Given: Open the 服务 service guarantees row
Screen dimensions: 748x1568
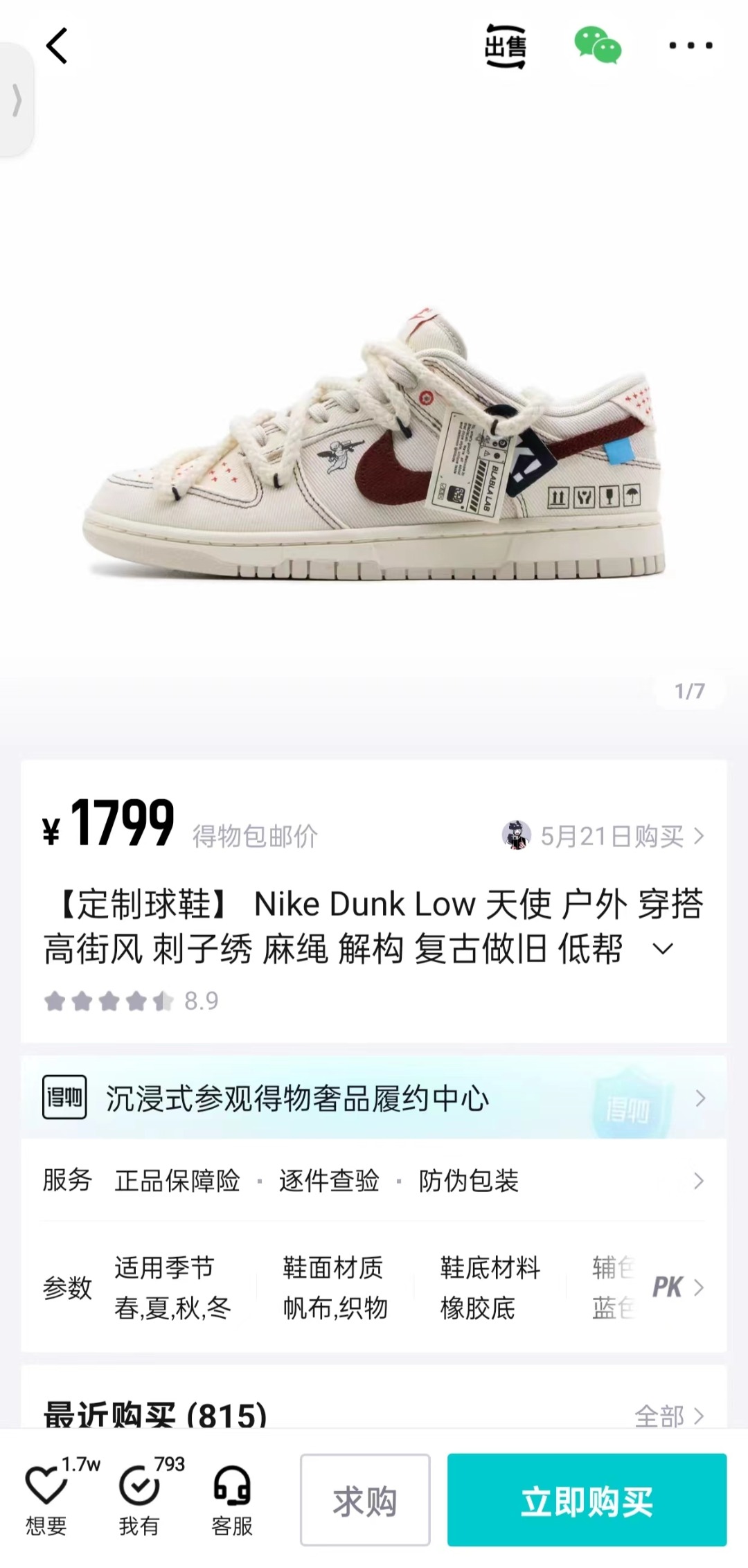Looking at the screenshot, I should (374, 1181).
